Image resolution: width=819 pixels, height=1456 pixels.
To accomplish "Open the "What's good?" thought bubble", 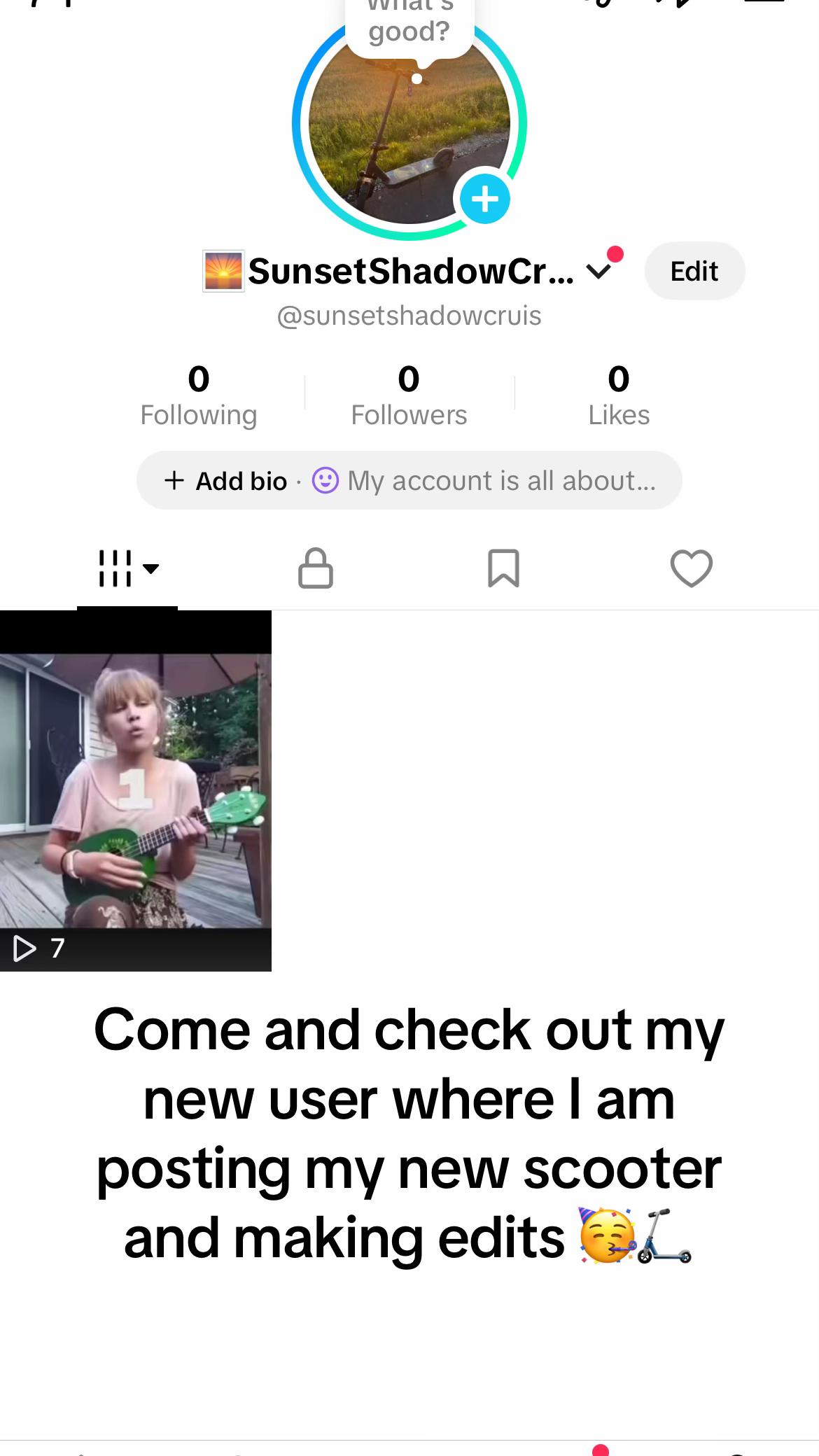I will click(x=409, y=27).
